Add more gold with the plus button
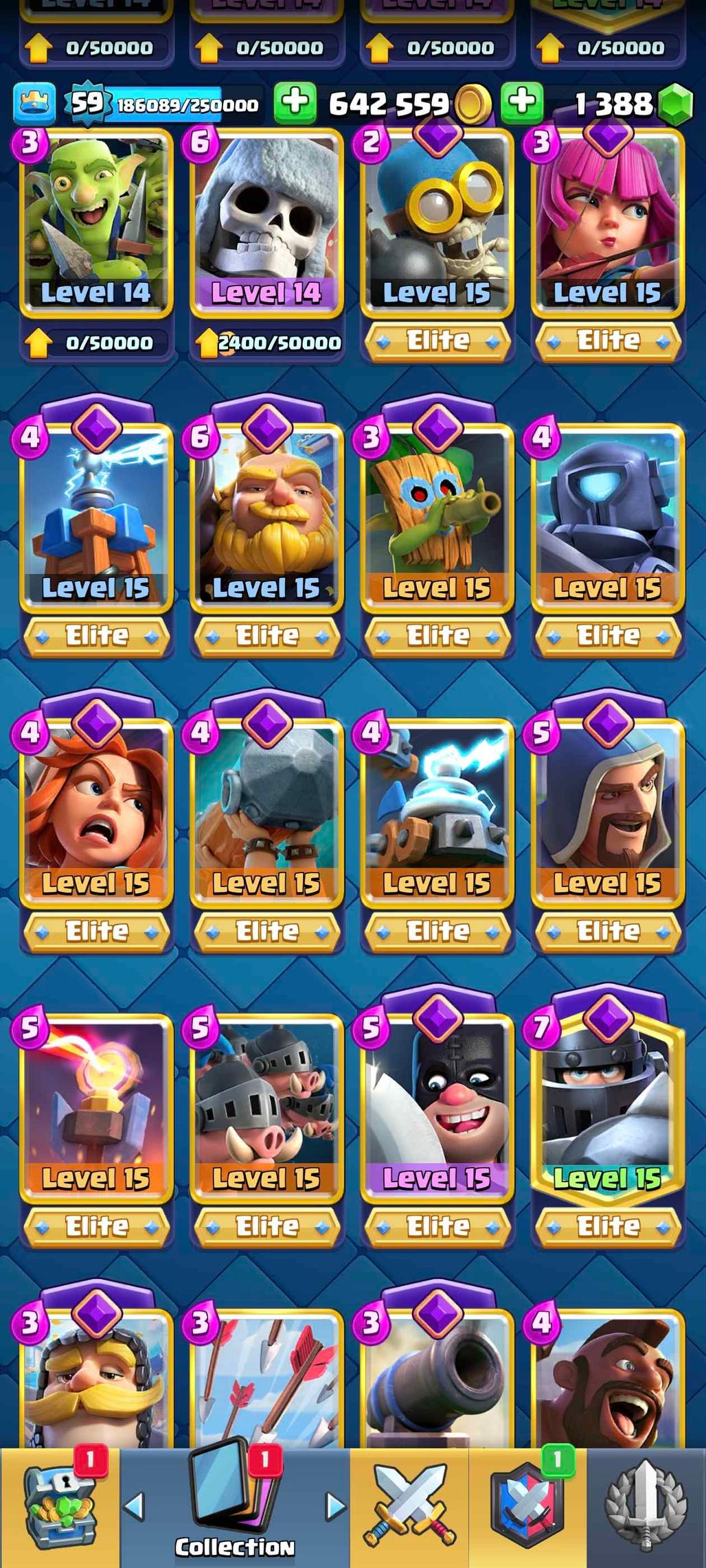This screenshot has height=1568, width=706. click(x=295, y=102)
